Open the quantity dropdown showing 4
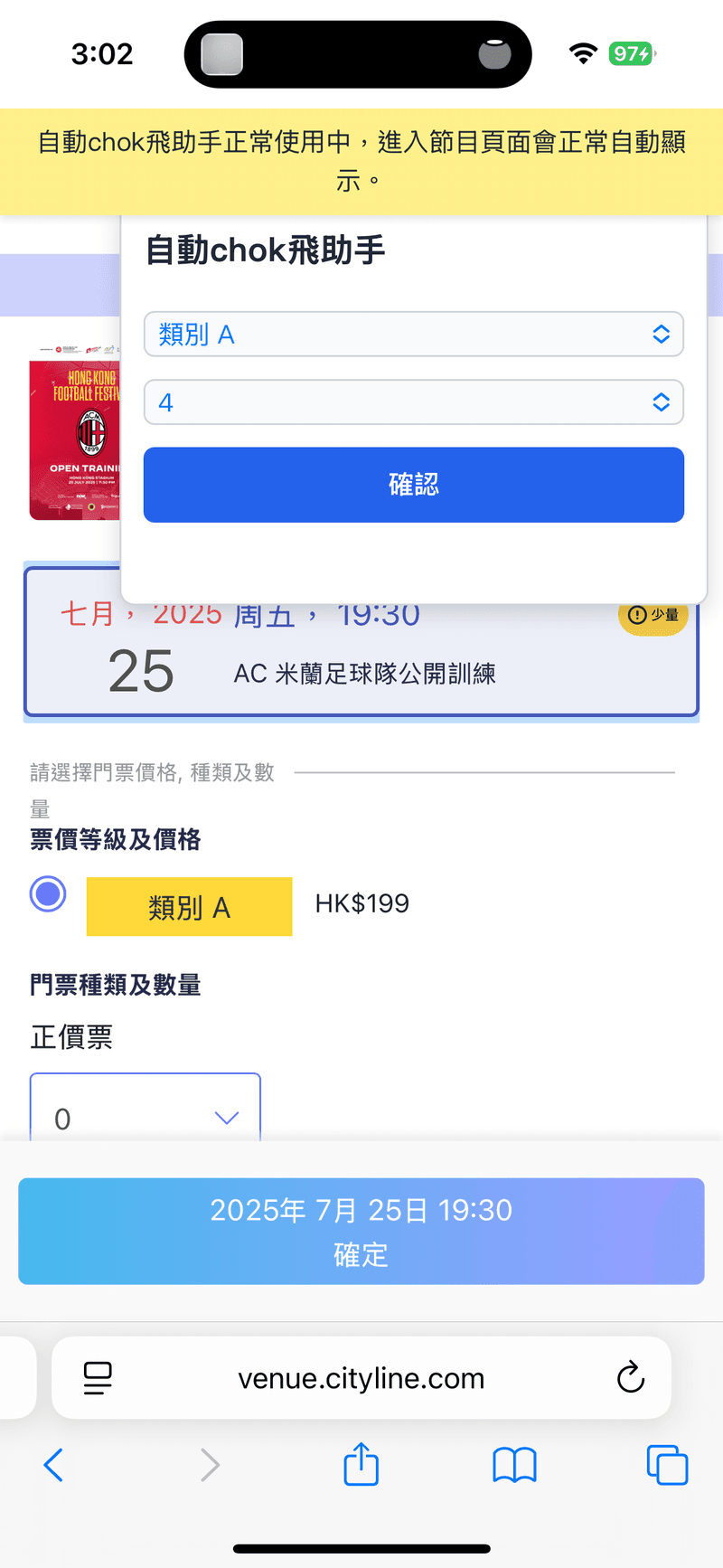723x1568 pixels. coord(413,402)
